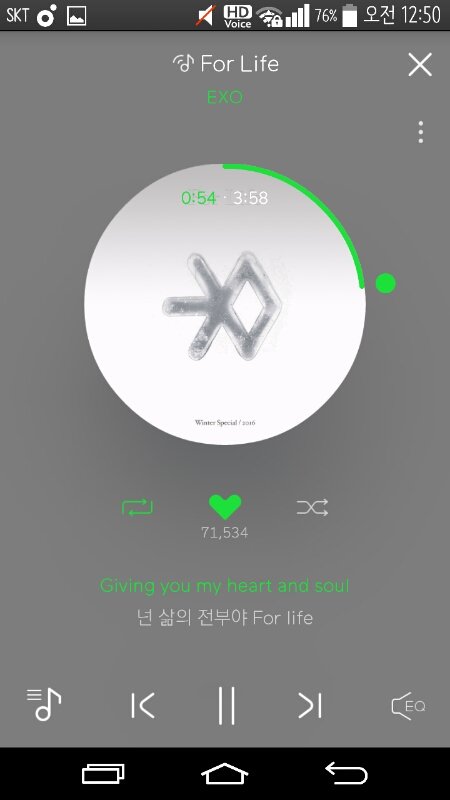Open the three-dot overflow menu
The height and width of the screenshot is (800, 450).
420,132
